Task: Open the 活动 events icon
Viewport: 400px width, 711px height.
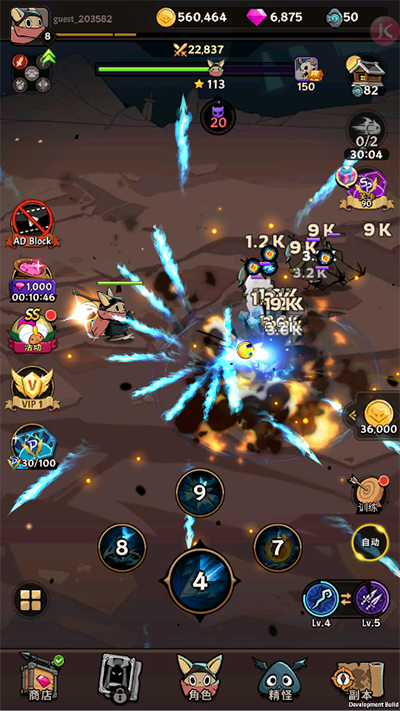Action: click(33, 331)
